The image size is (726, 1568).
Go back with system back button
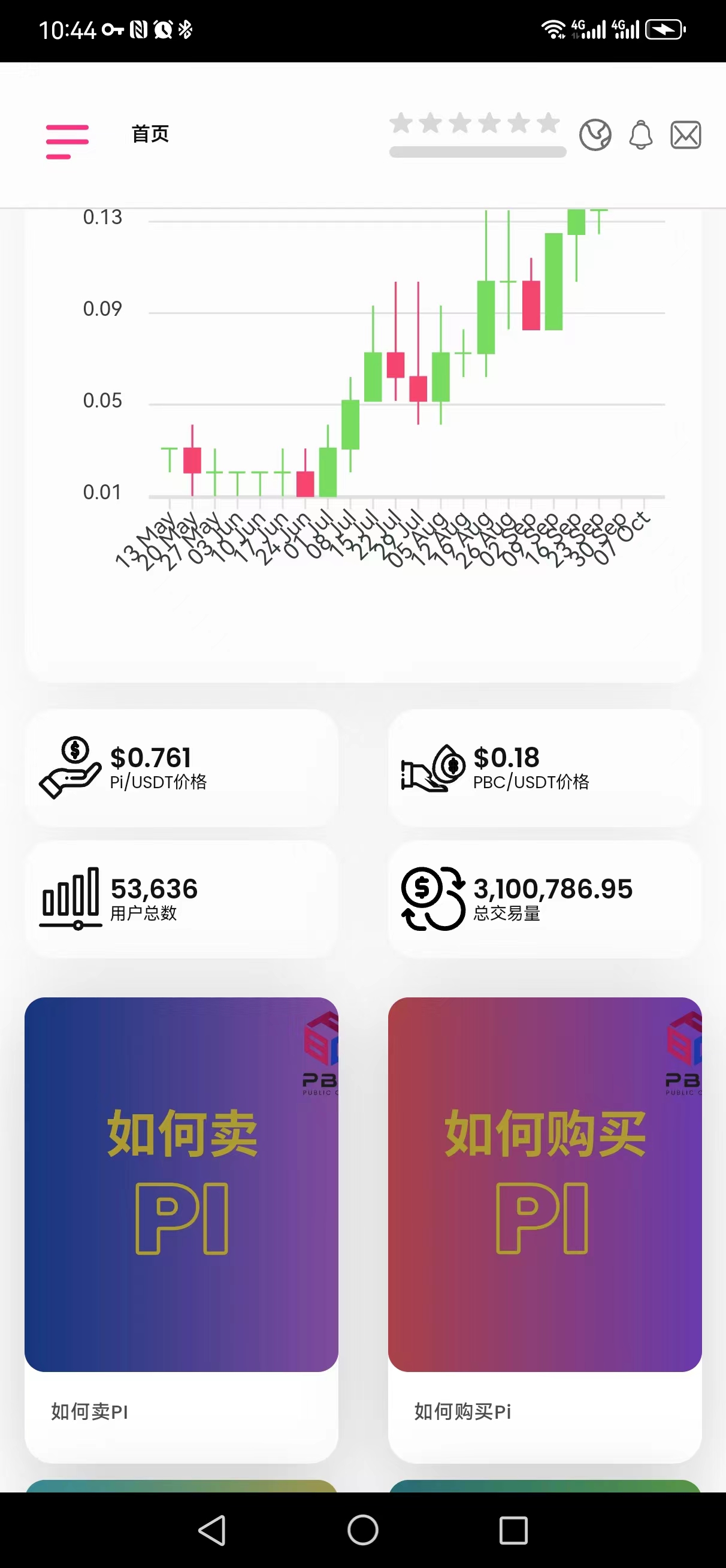(x=213, y=1530)
